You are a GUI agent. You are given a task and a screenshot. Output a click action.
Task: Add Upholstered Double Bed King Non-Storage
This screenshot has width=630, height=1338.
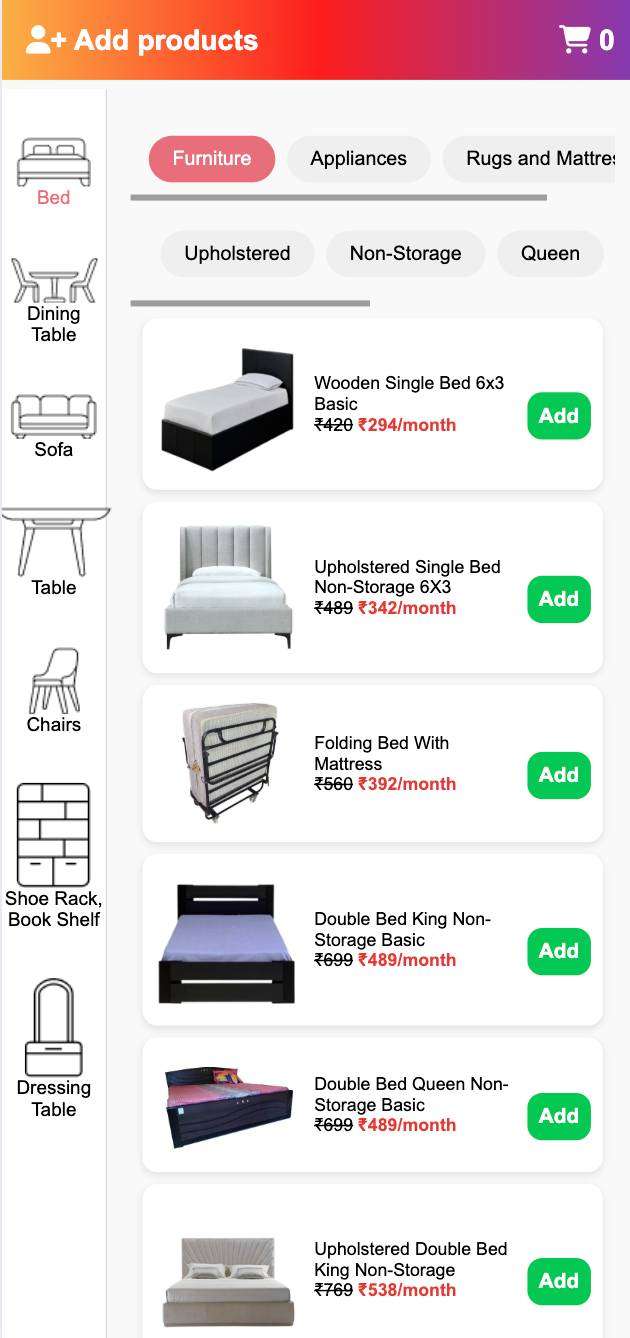559,1281
